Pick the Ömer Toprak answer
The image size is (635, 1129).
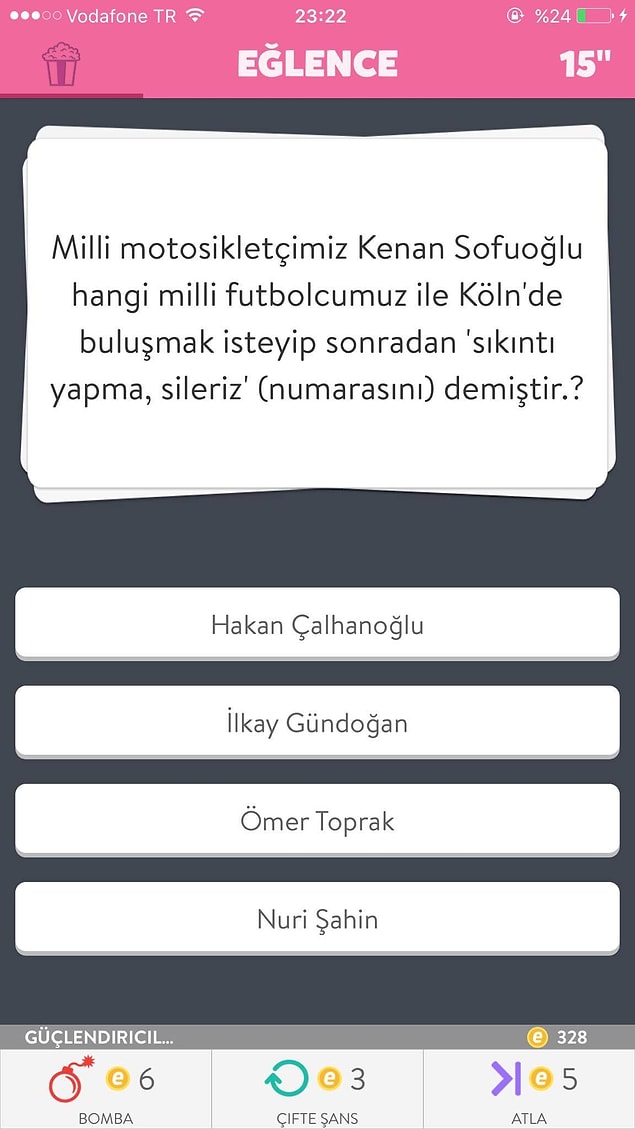click(317, 821)
